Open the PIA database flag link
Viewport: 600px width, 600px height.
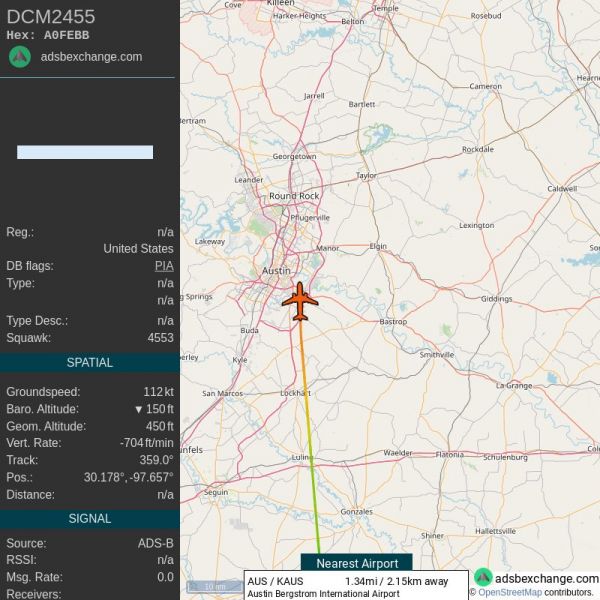pos(164,266)
